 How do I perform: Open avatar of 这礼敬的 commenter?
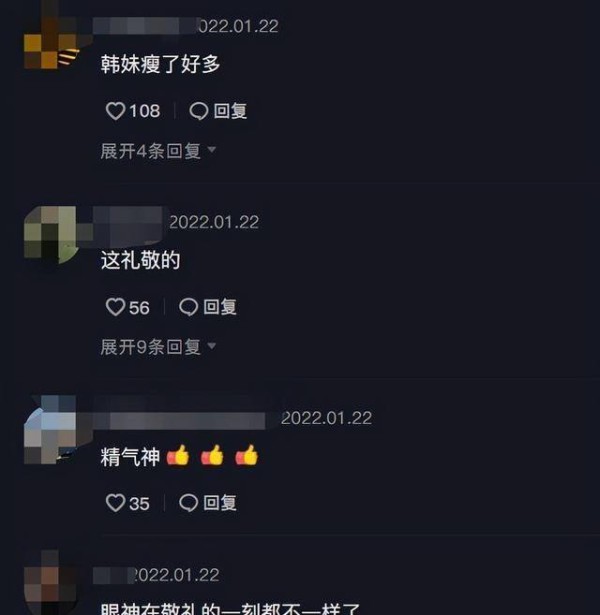click(50, 236)
